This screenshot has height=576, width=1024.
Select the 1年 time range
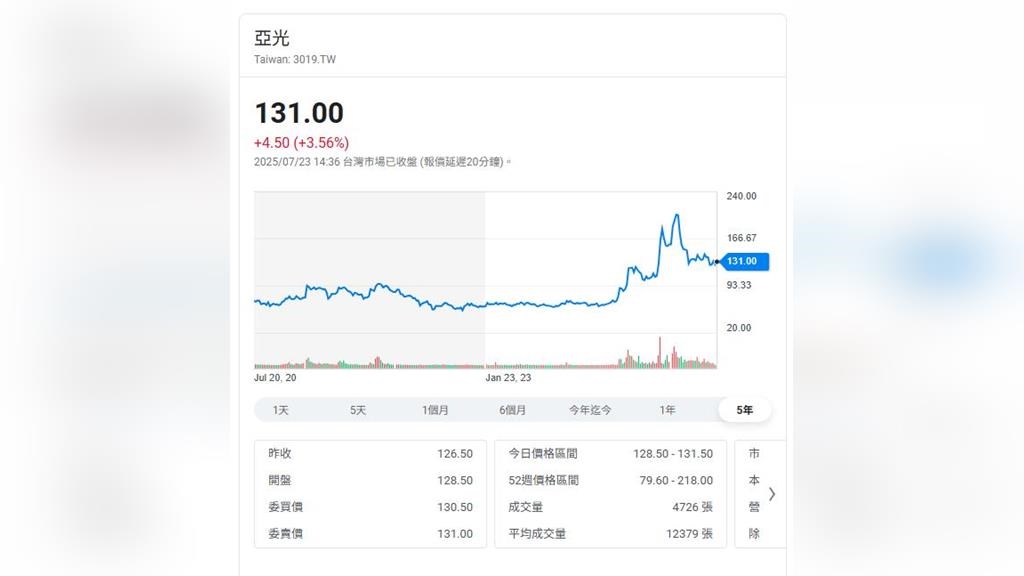tap(667, 410)
